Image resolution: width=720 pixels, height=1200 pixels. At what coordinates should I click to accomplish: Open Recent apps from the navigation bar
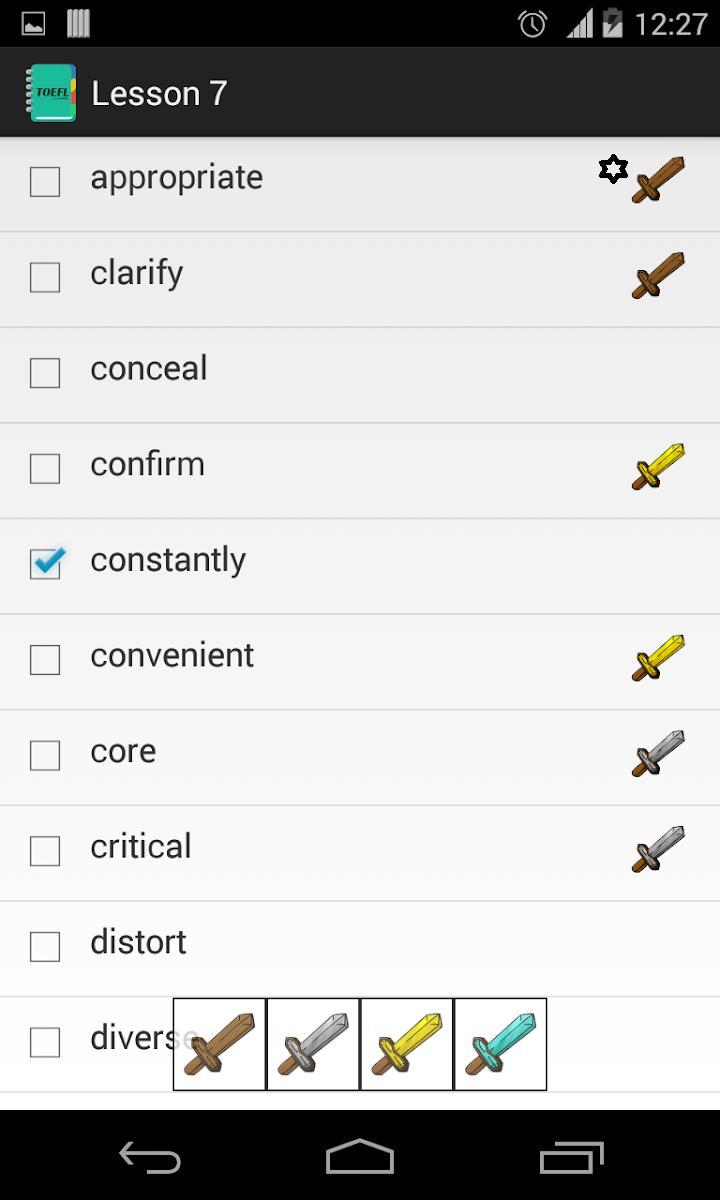tap(573, 1156)
